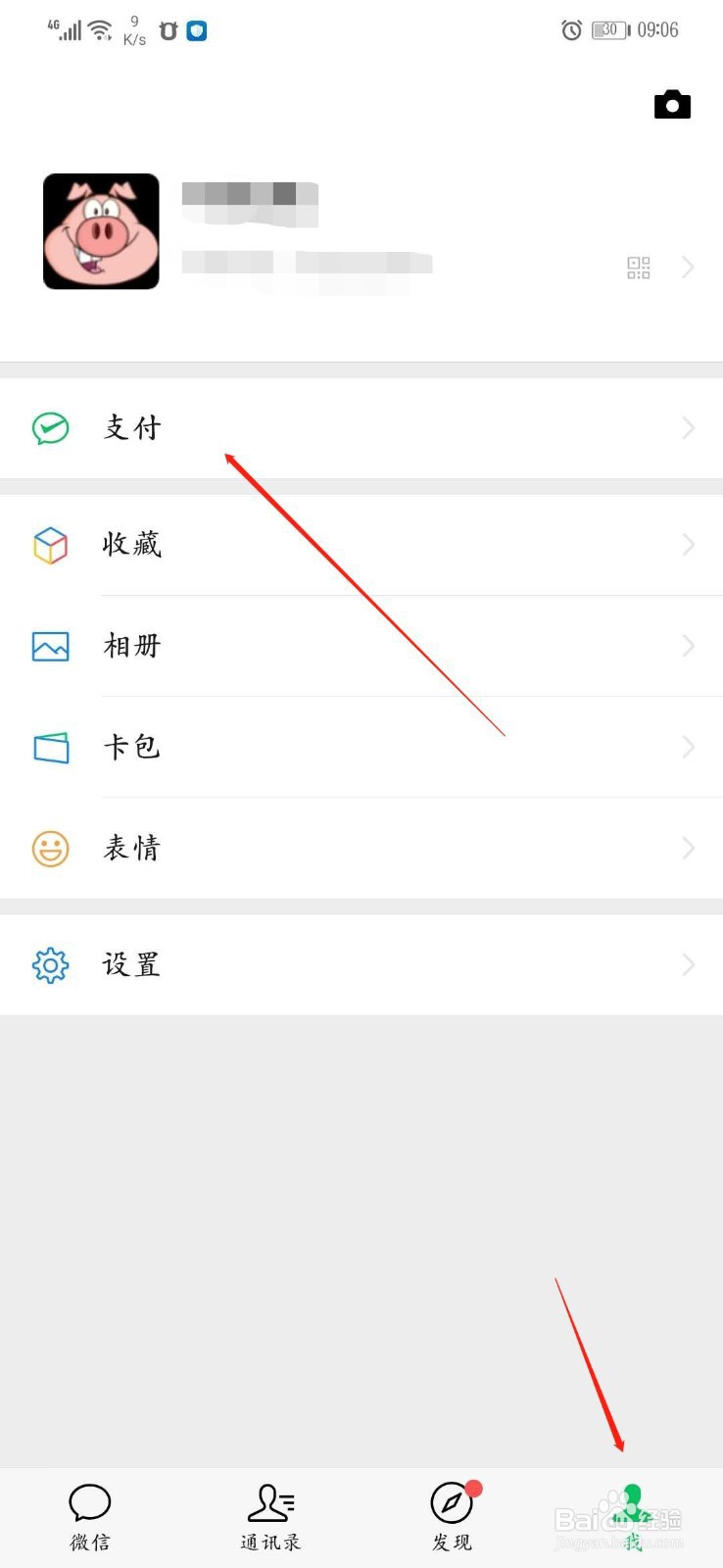Screen dimensions: 723x1568
Task: Open profile details via name row arrow
Action: coord(689,268)
